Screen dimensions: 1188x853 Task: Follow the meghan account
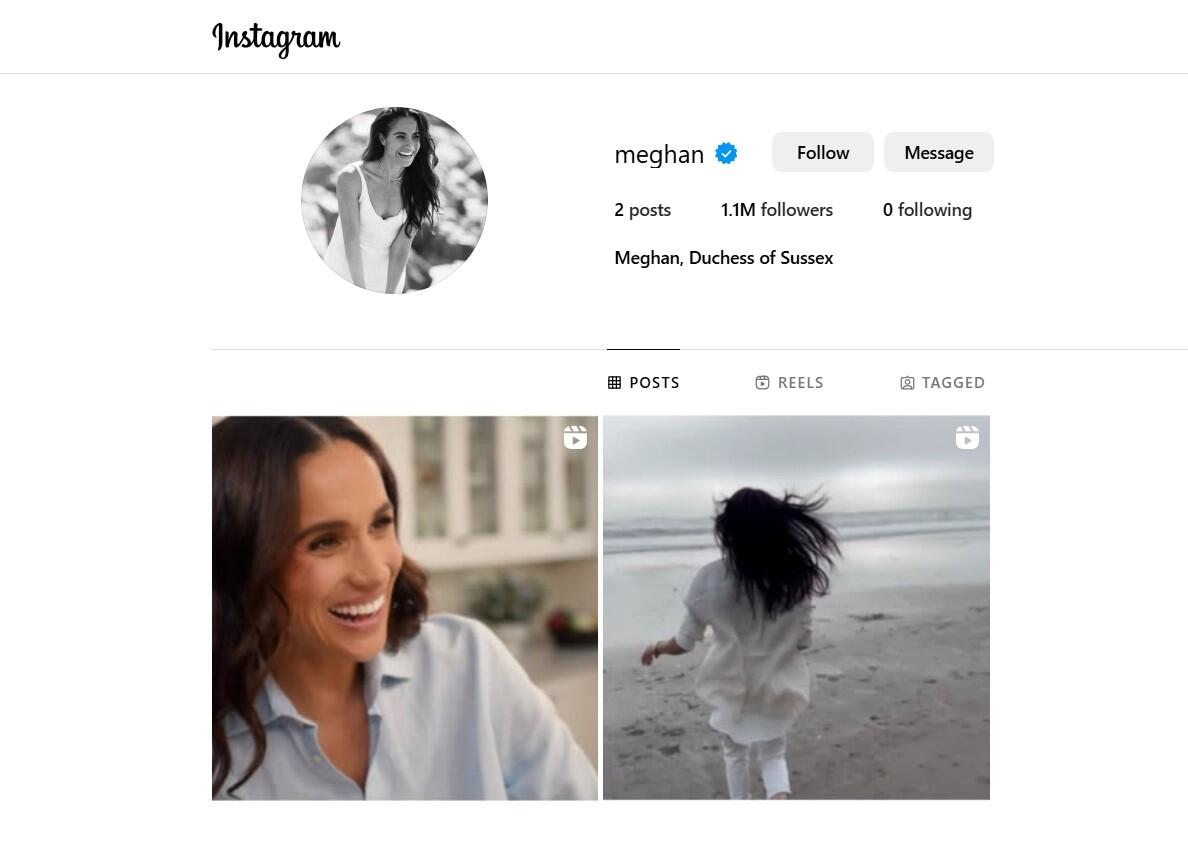pos(822,152)
